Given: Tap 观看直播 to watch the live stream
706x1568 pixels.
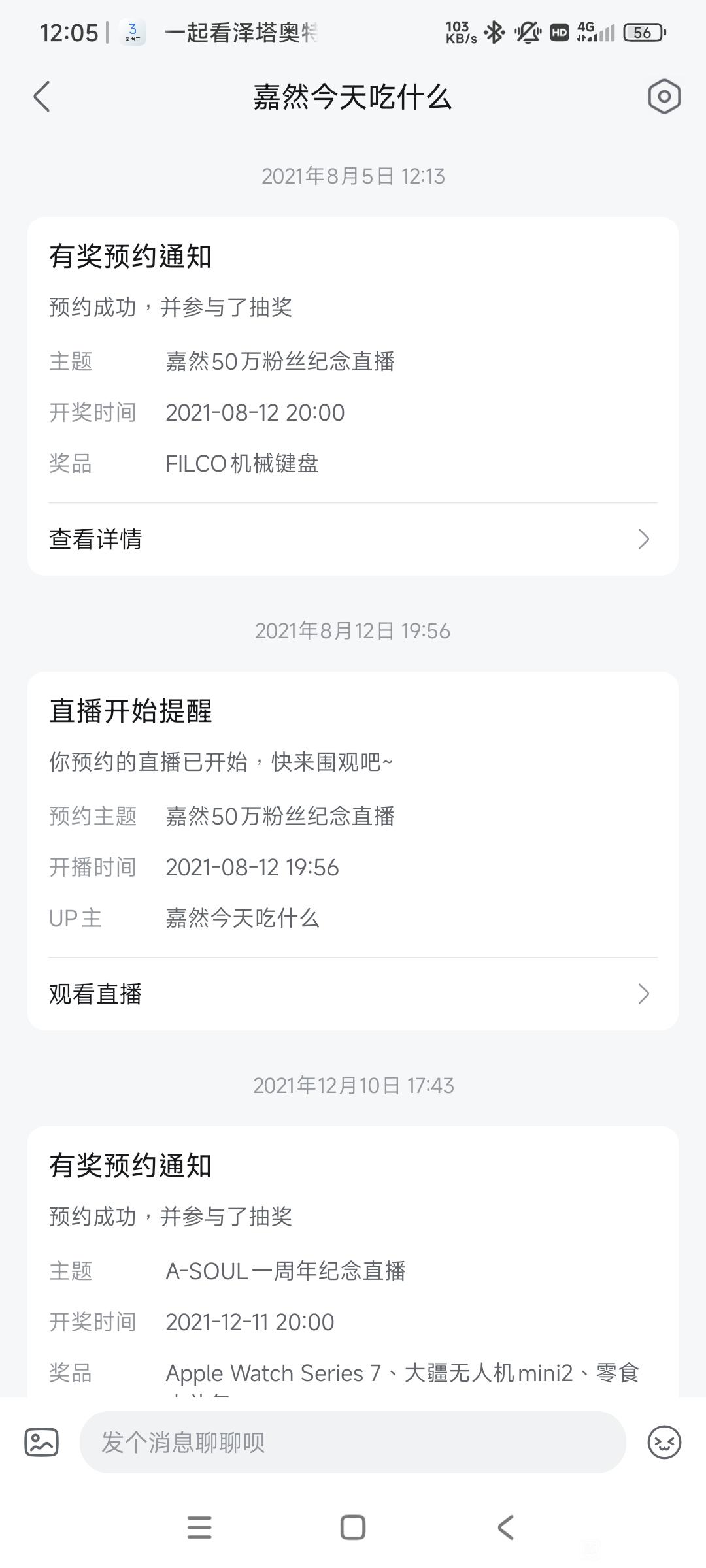Looking at the screenshot, I should coord(352,994).
